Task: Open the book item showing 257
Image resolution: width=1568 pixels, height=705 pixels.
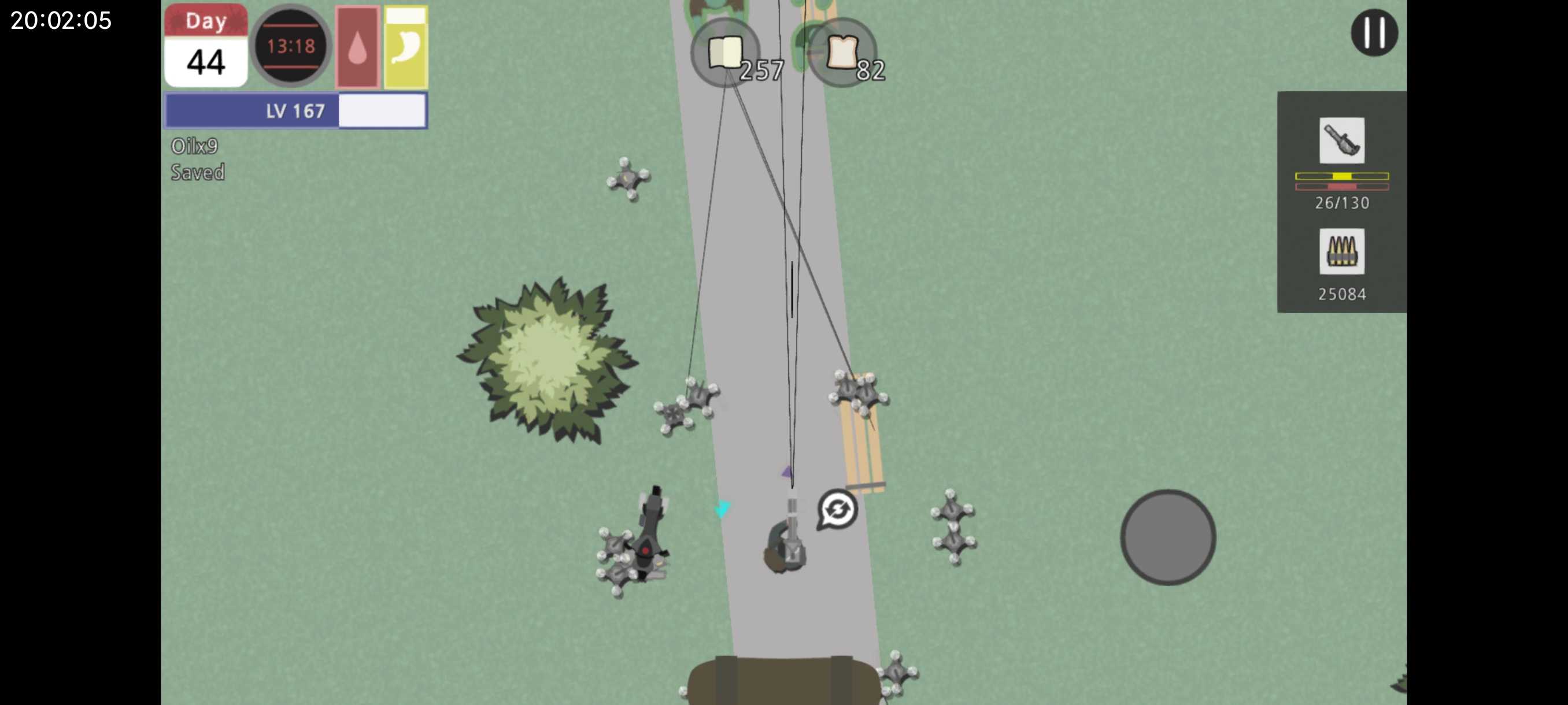Action: coord(725,53)
